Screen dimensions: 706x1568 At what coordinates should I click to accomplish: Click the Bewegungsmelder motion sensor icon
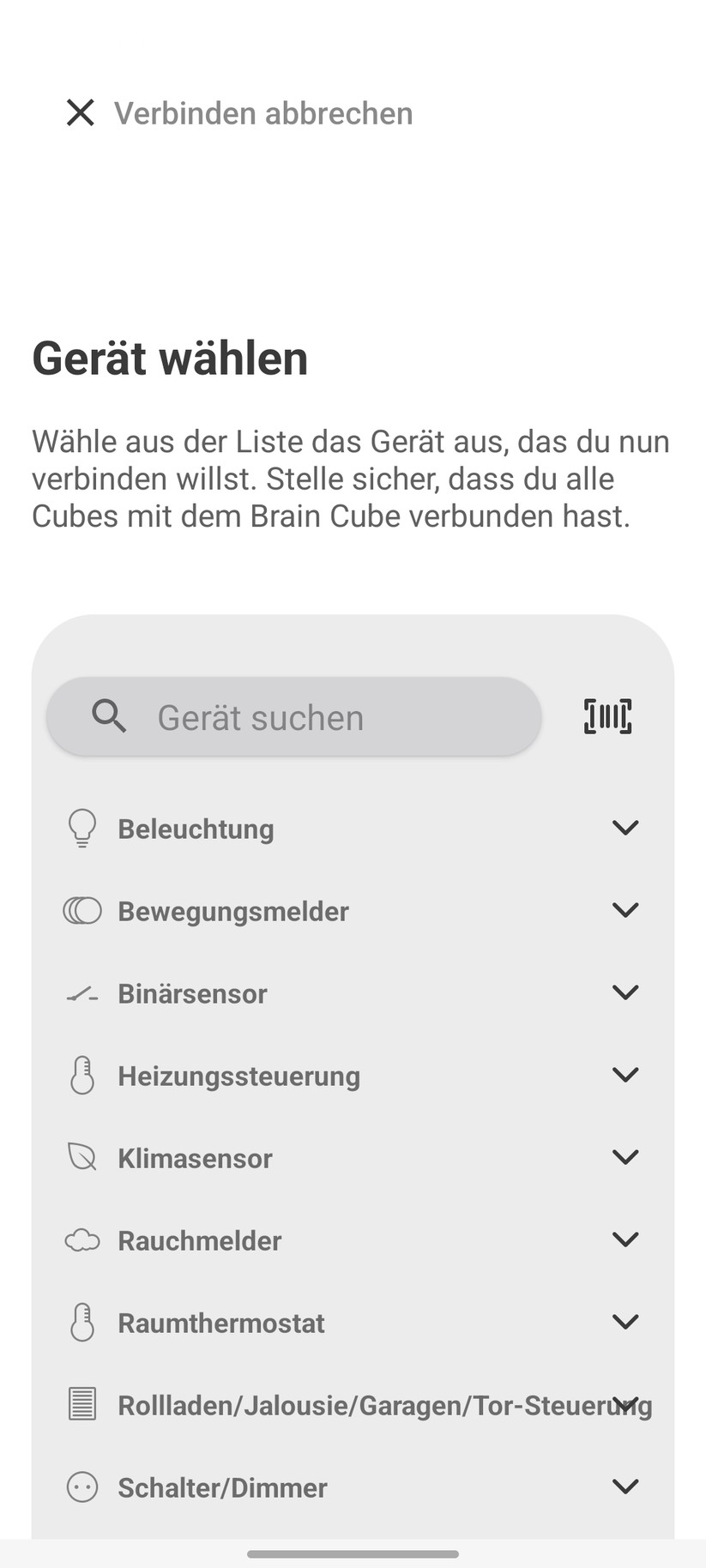[81, 910]
